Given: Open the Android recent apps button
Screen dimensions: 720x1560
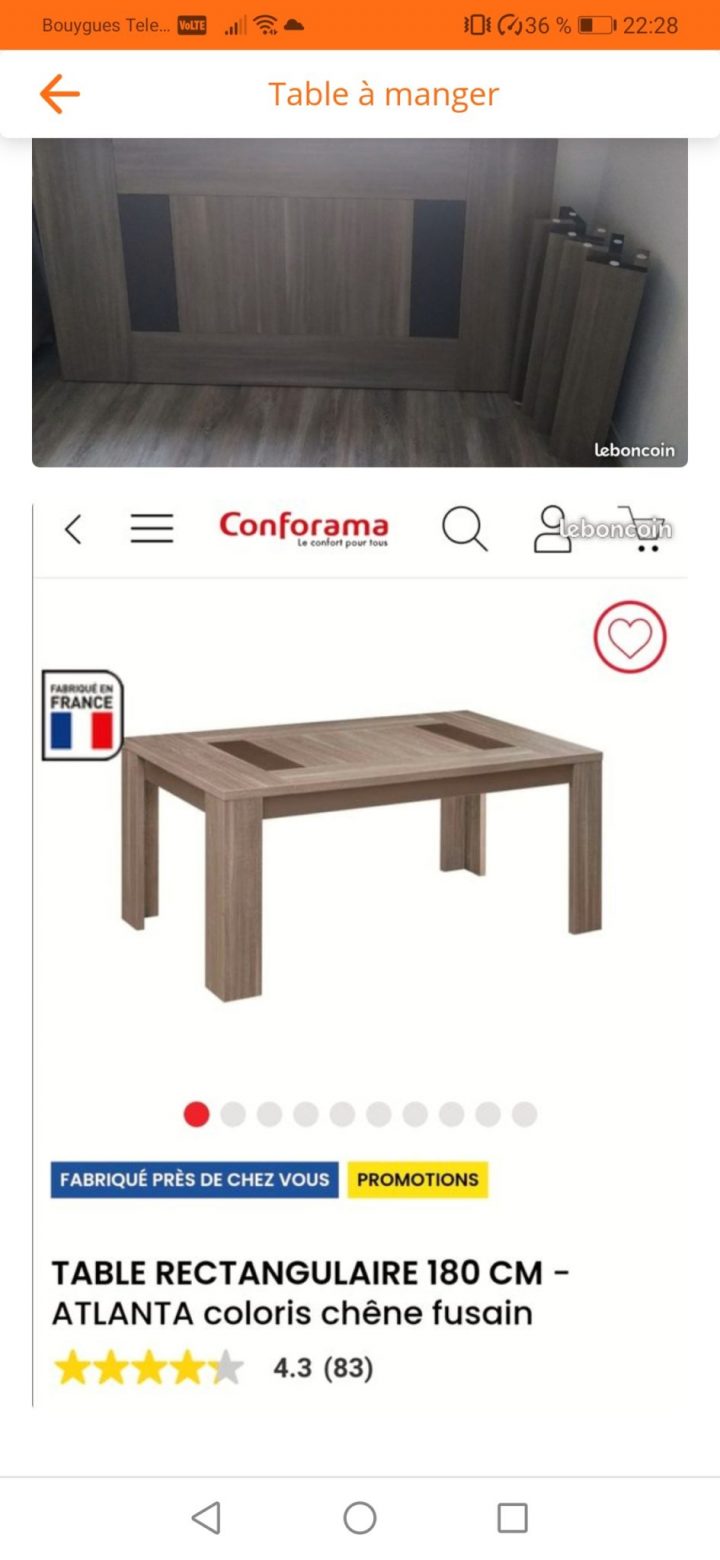Looking at the screenshot, I should click(x=512, y=1518).
